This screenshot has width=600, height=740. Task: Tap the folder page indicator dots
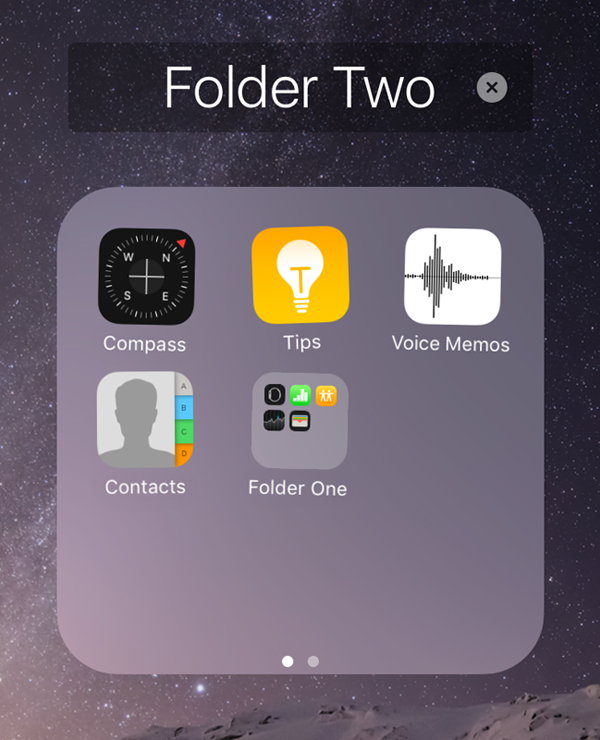(x=300, y=661)
